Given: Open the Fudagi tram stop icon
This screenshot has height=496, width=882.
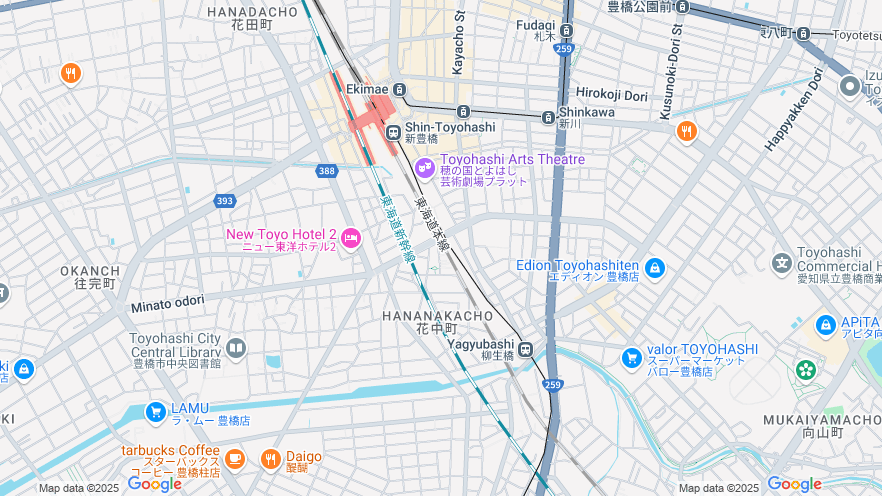Looking at the screenshot, I should click(x=566, y=30).
